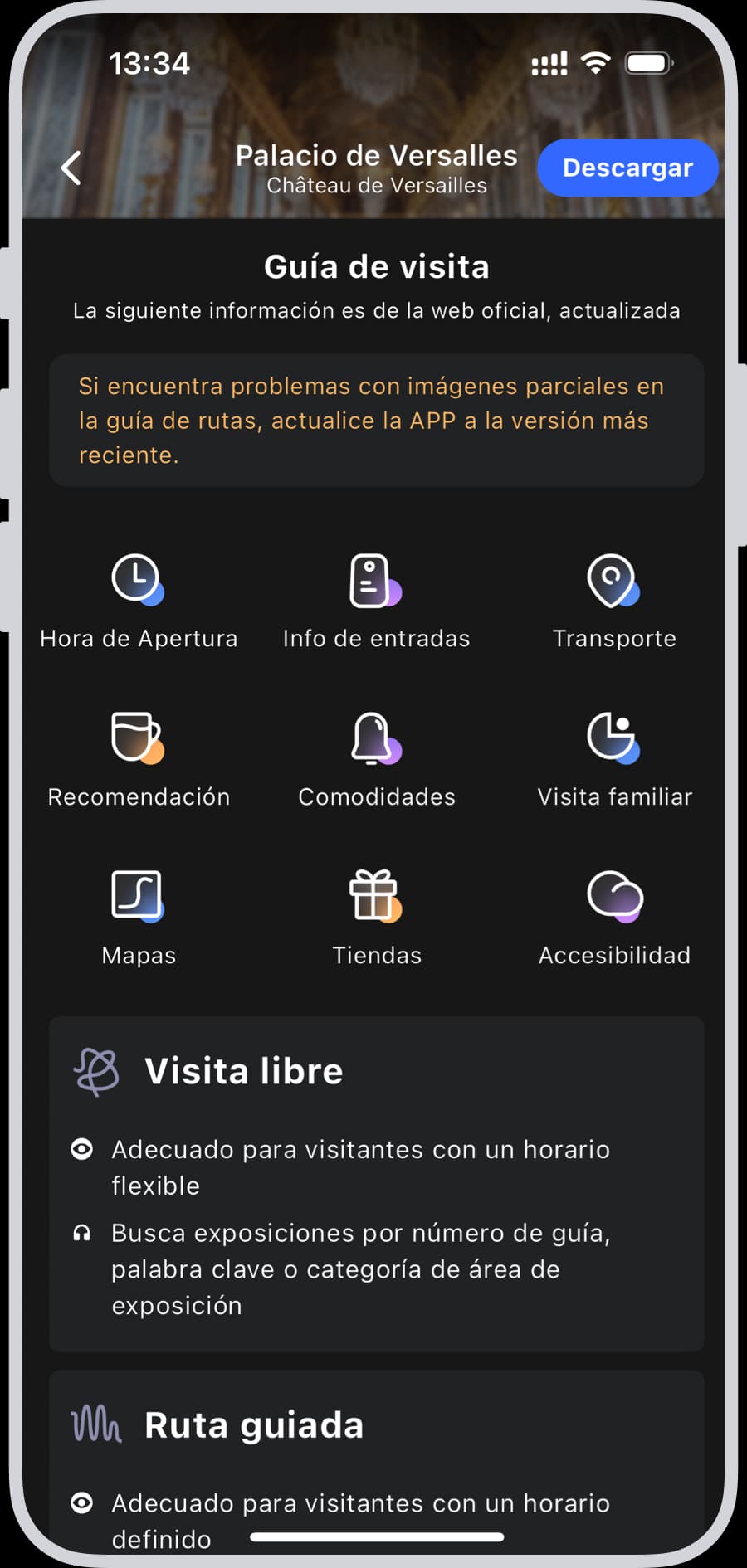Choose the Ruta guiada card
Viewport: 747px width, 1568px height.
(x=376, y=1460)
